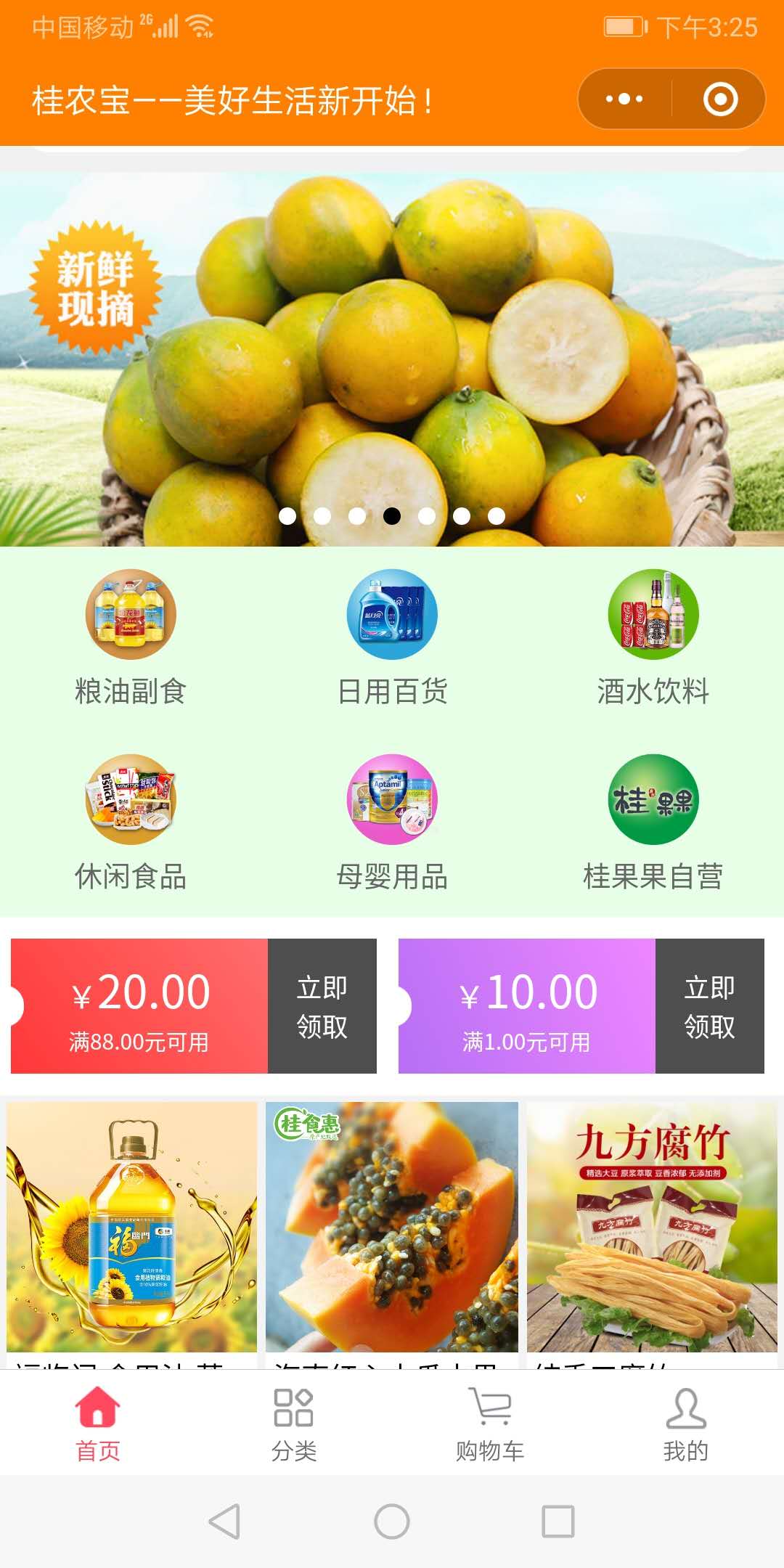The height and width of the screenshot is (1568, 784).
Task: Switch to the 我的 tab
Action: click(685, 1424)
